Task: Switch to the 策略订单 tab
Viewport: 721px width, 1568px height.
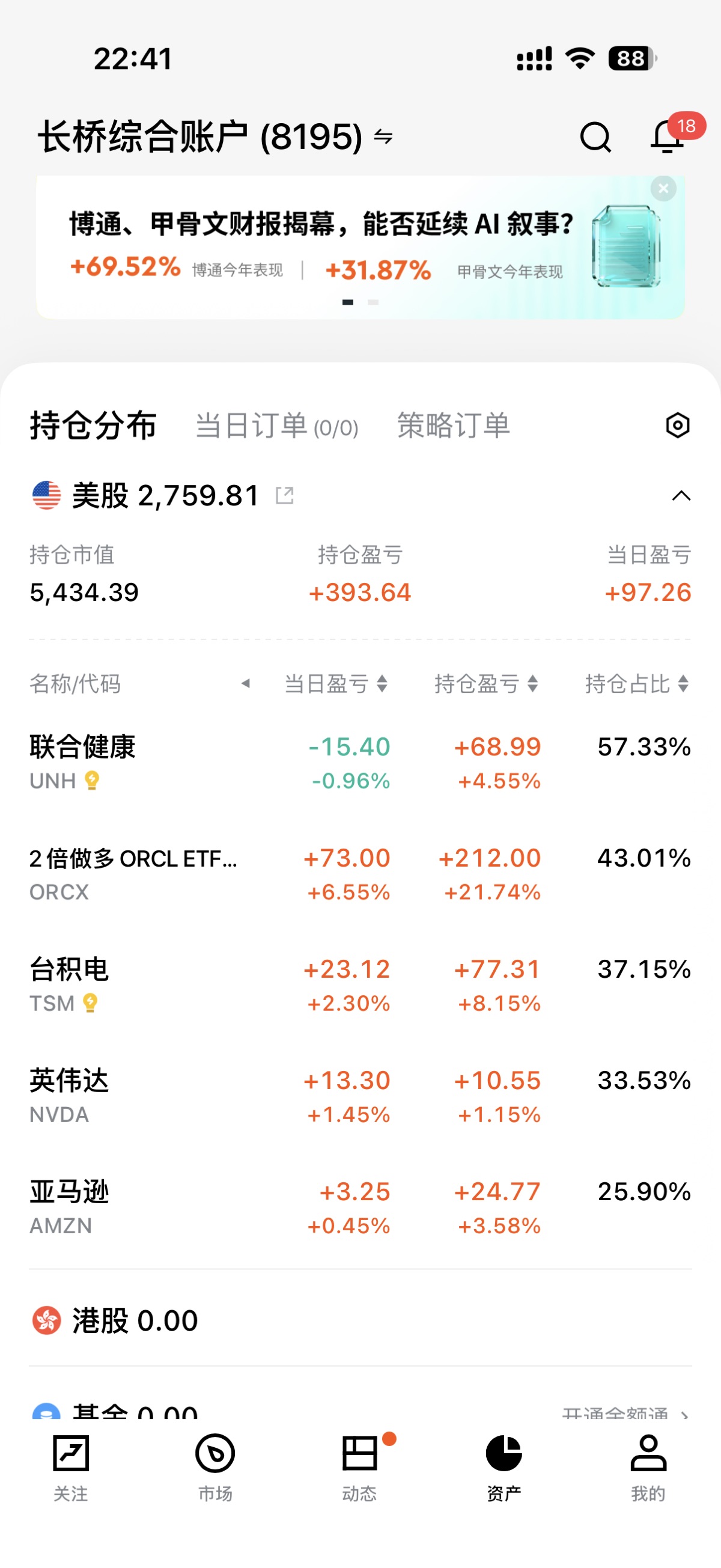Action: coord(453,426)
